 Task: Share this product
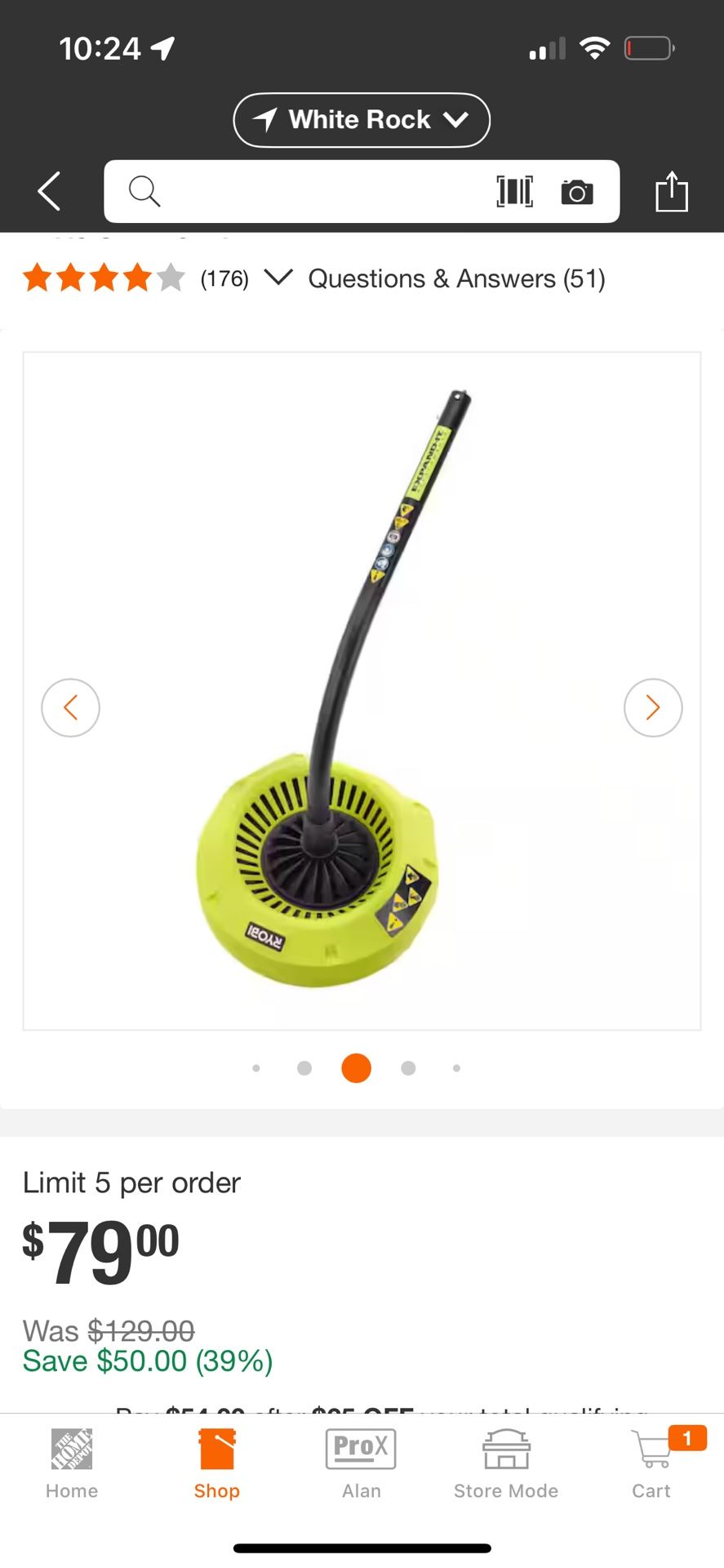671,192
